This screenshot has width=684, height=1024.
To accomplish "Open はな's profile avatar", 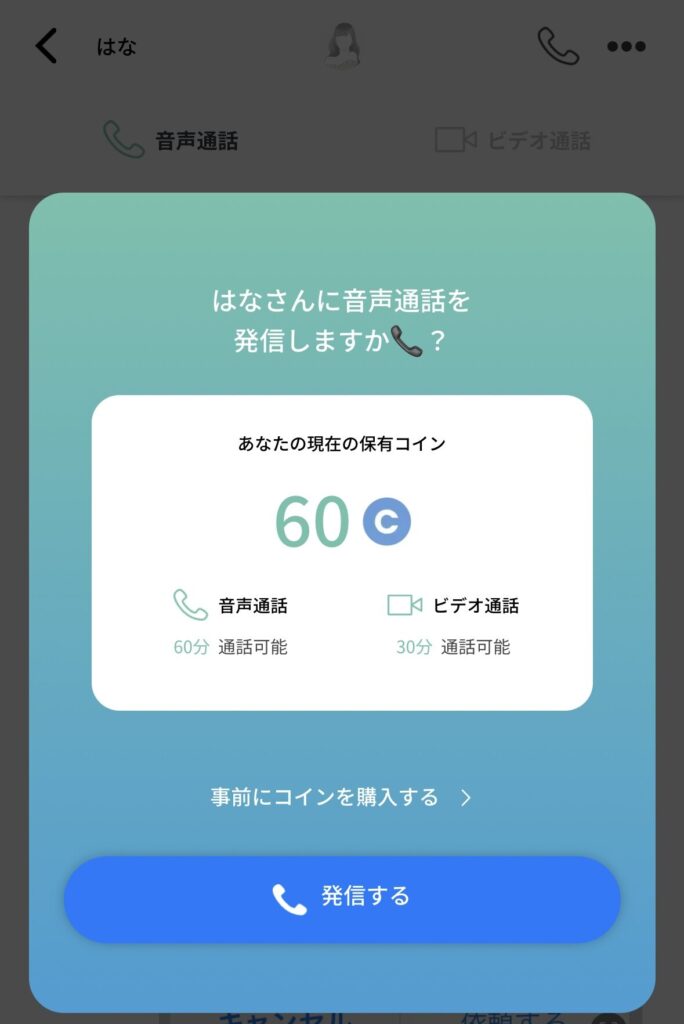I will [x=343, y=46].
